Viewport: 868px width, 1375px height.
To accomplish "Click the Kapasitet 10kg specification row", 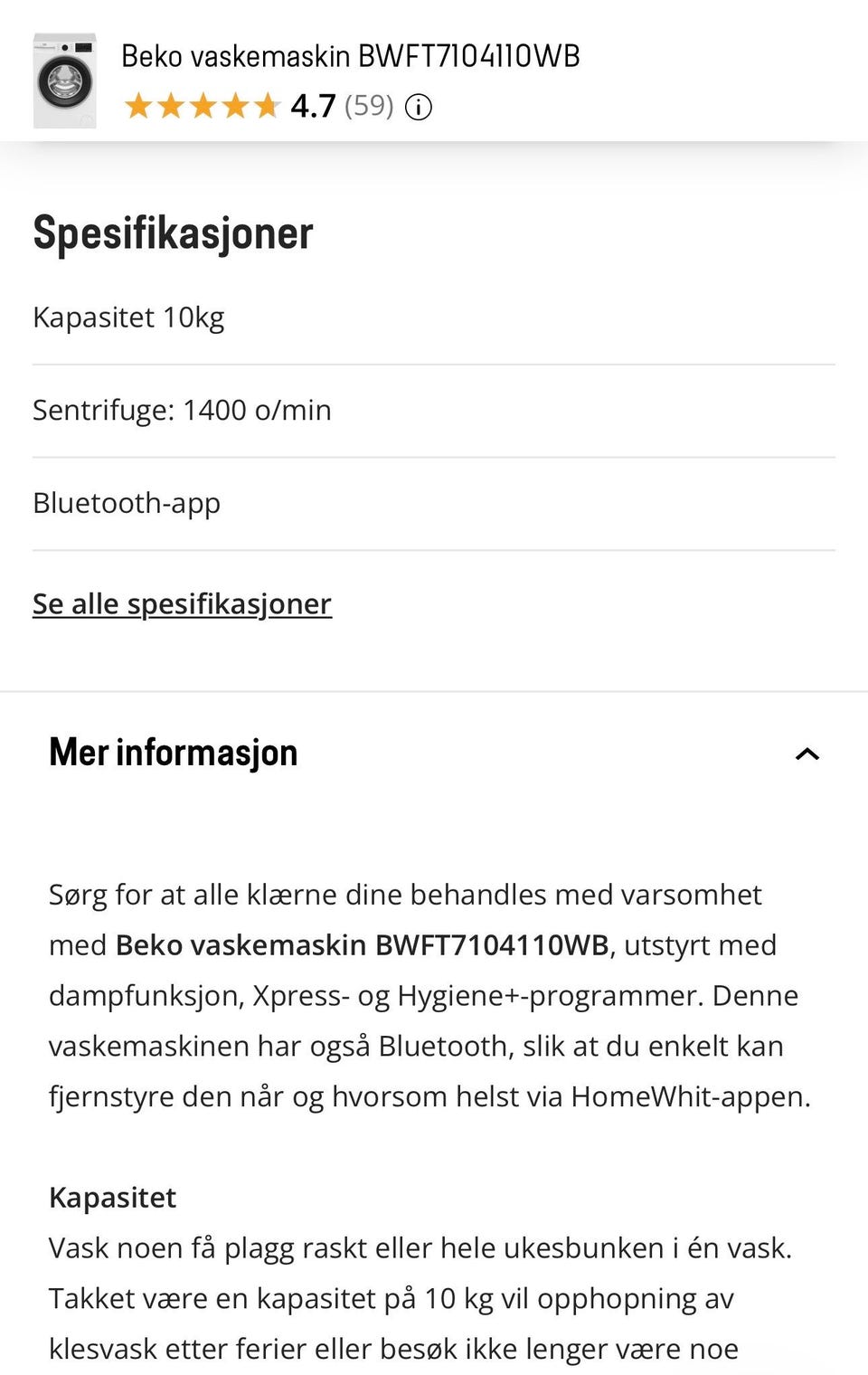I will point(127,318).
